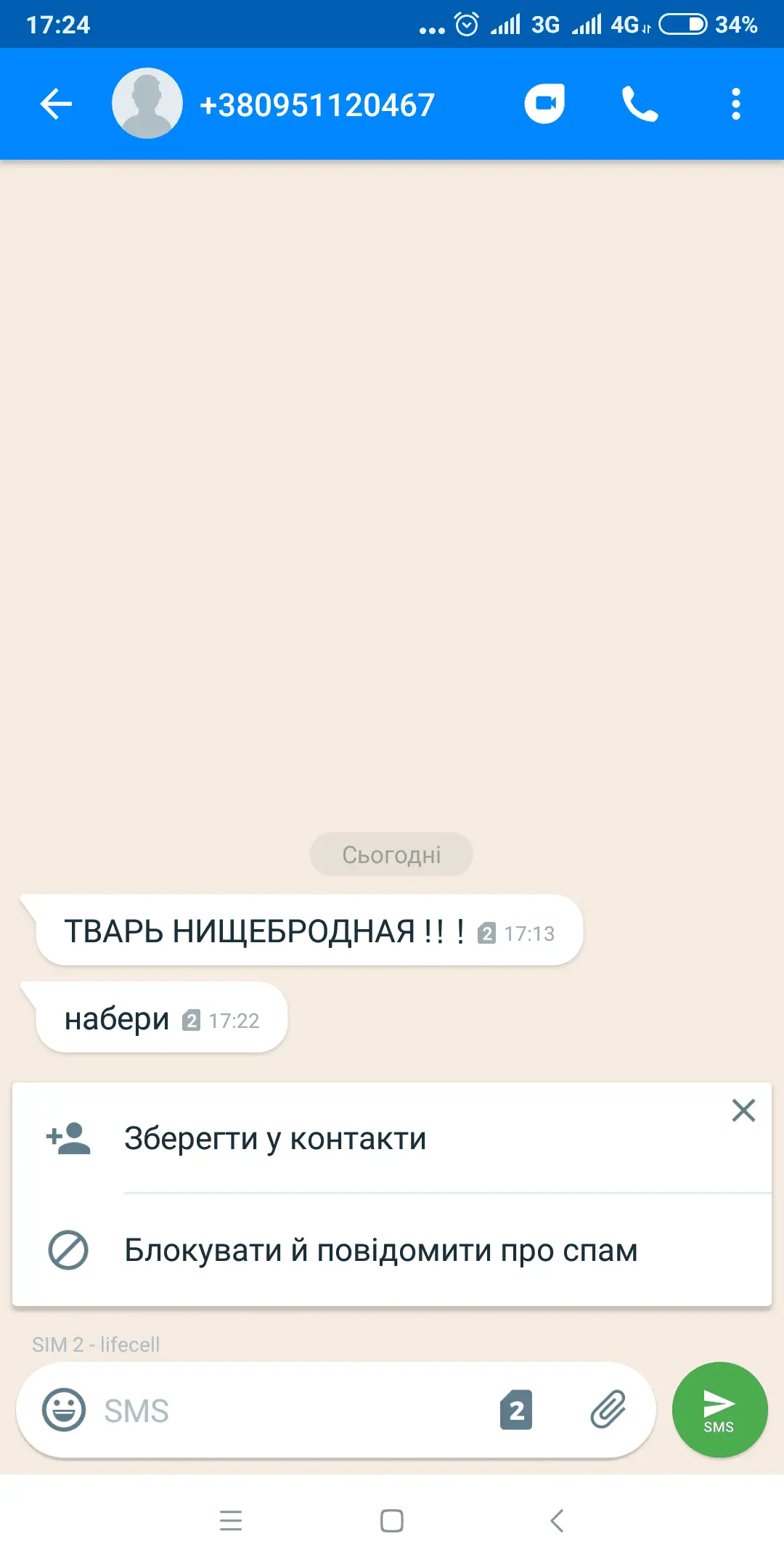
Task: Open the three-dot overflow menu
Action: 735,104
